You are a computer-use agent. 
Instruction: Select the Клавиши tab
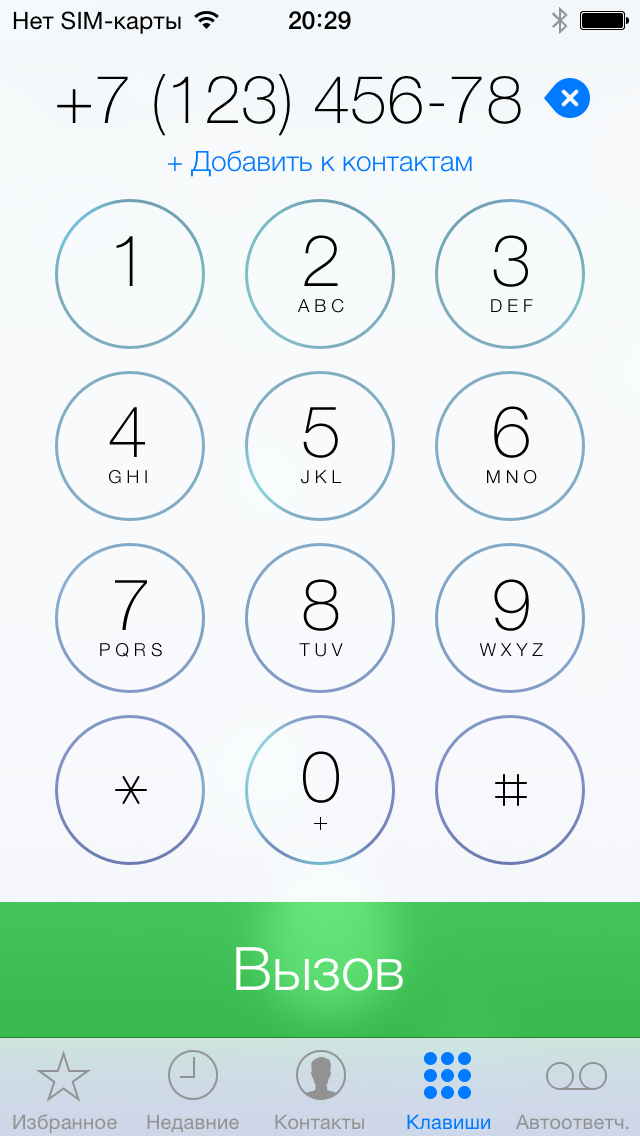(x=448, y=1089)
